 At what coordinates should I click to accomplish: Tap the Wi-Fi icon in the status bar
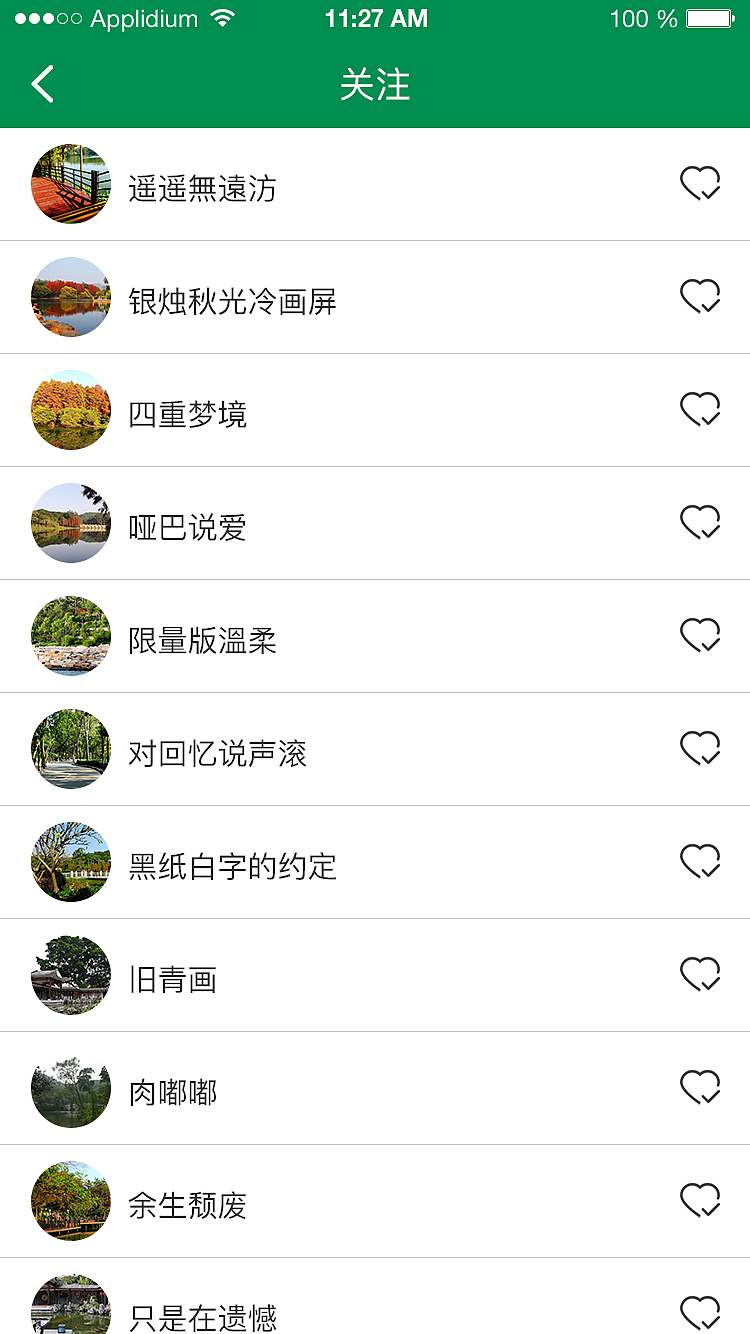point(222,17)
